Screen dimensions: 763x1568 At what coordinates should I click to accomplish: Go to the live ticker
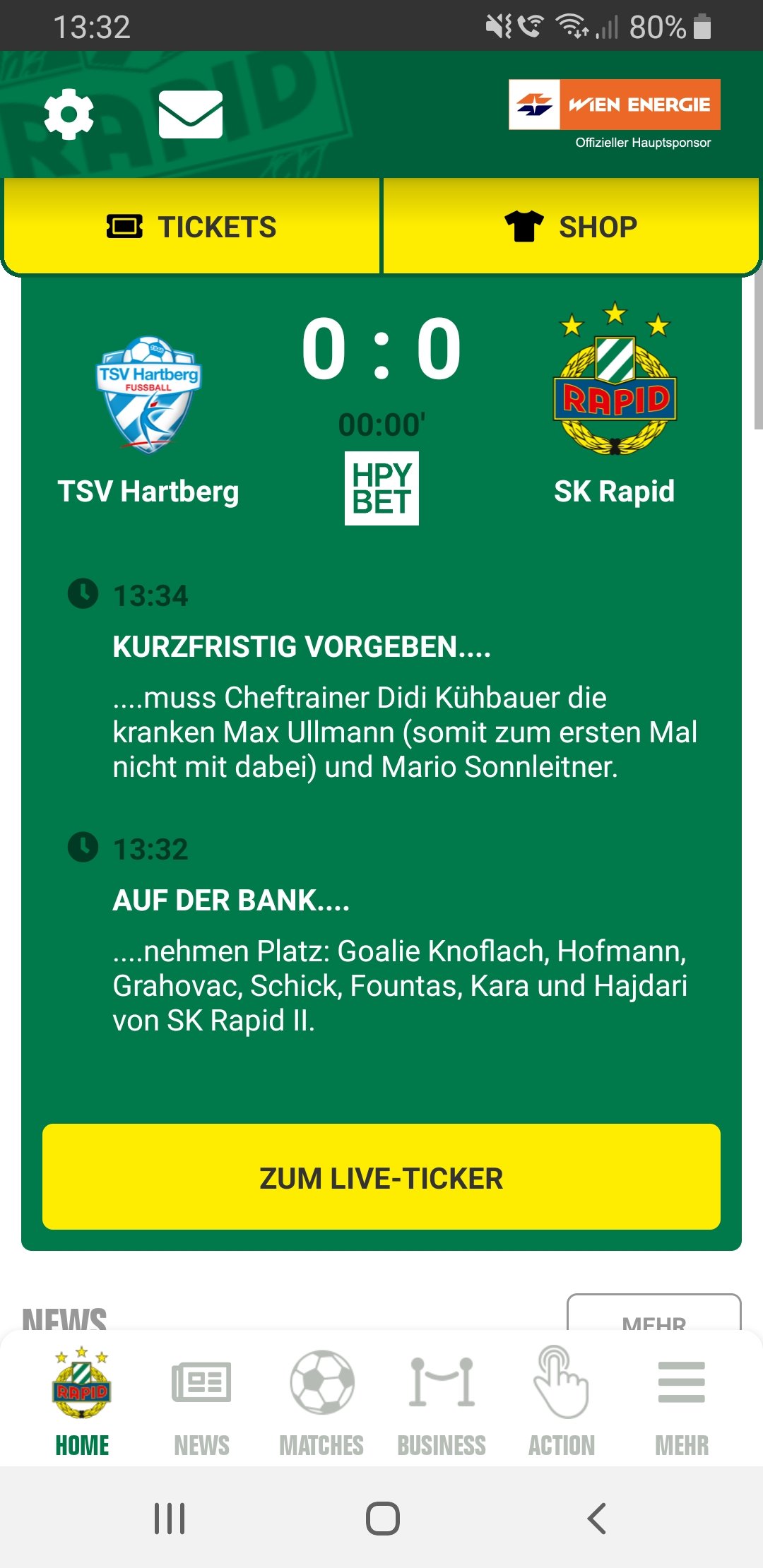click(381, 1177)
